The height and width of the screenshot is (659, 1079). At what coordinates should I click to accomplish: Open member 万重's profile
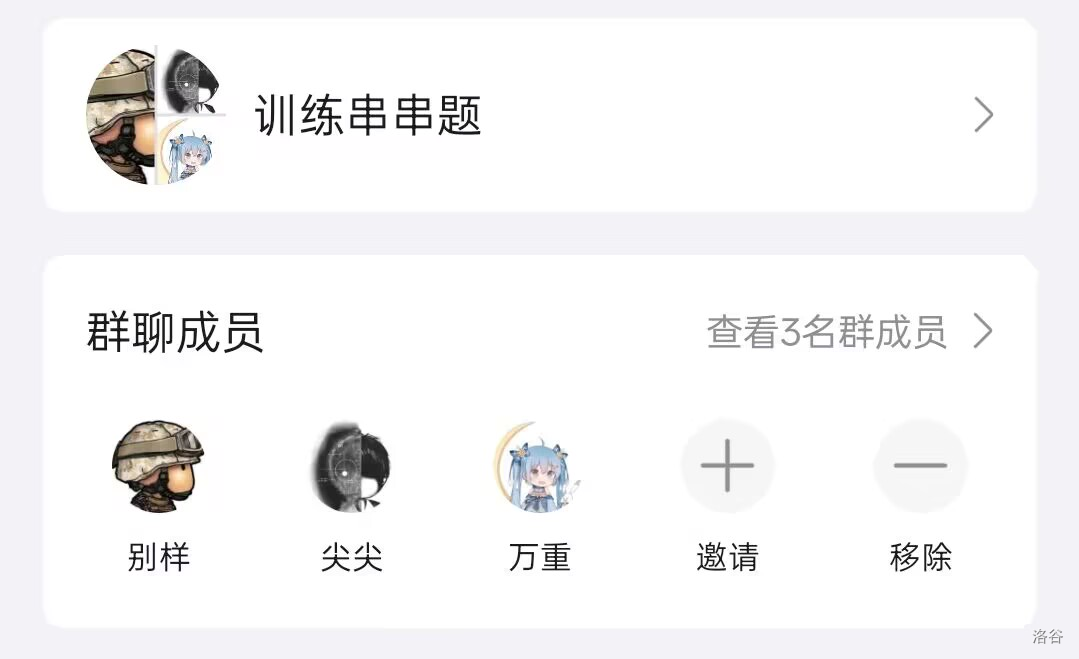point(539,467)
